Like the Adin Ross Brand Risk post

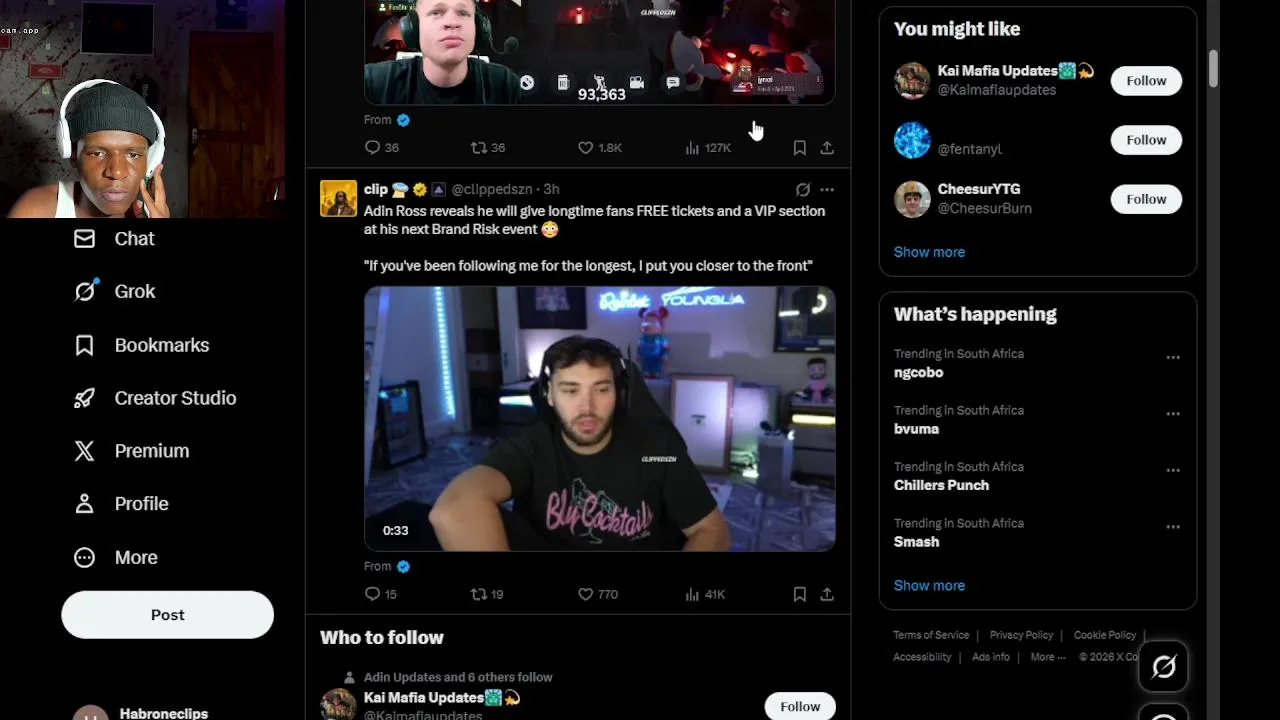[598, 594]
